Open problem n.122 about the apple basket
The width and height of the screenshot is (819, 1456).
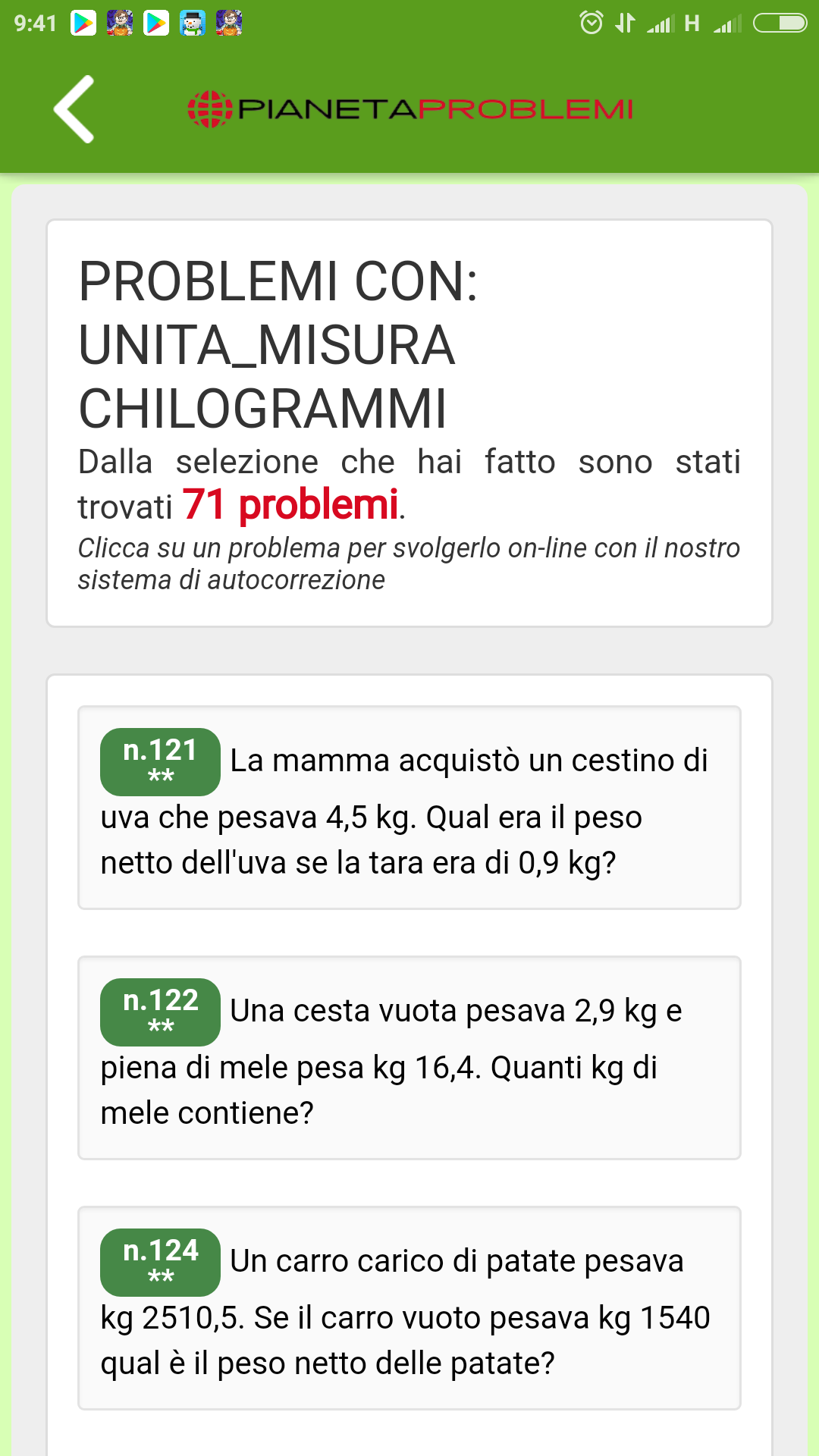coord(409,1058)
